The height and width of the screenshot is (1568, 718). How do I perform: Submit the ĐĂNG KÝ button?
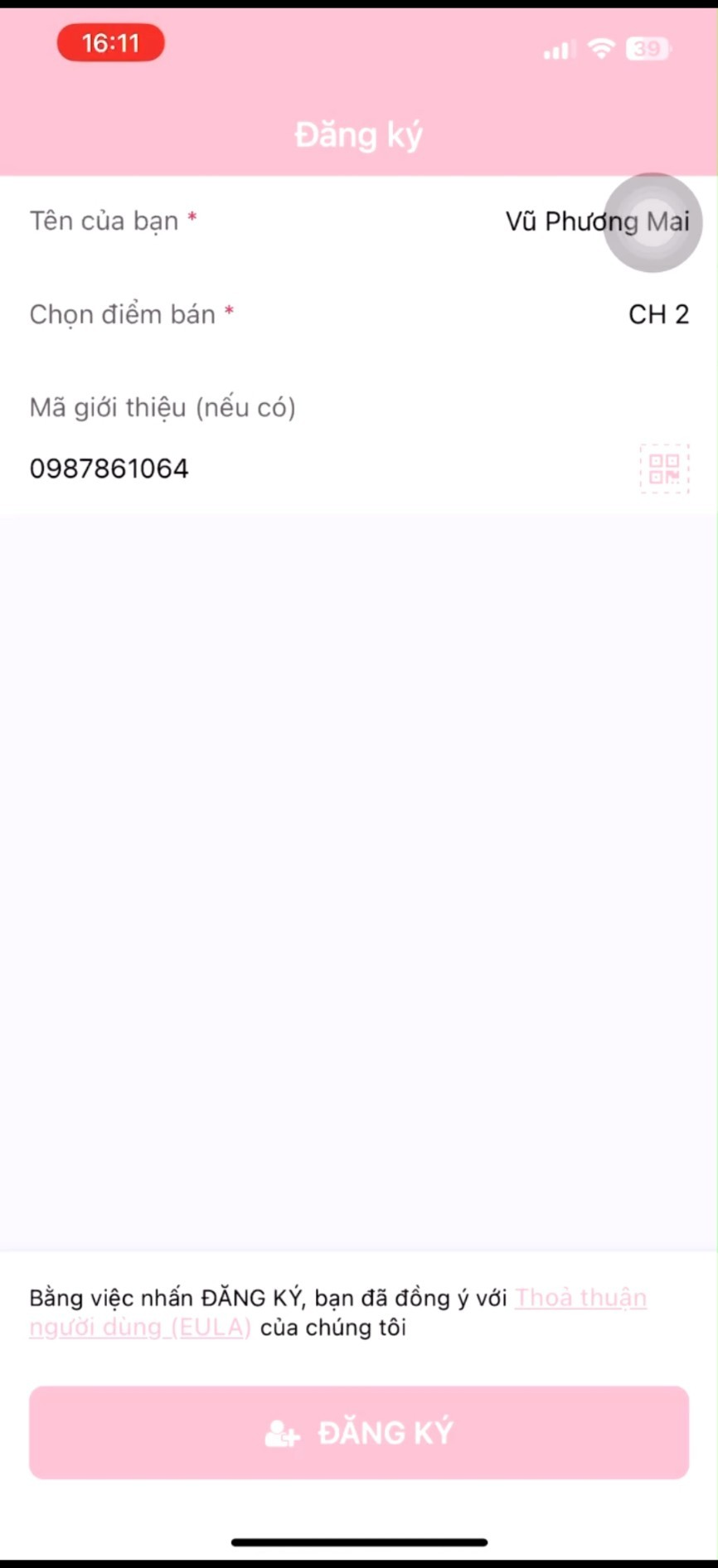(x=359, y=1432)
